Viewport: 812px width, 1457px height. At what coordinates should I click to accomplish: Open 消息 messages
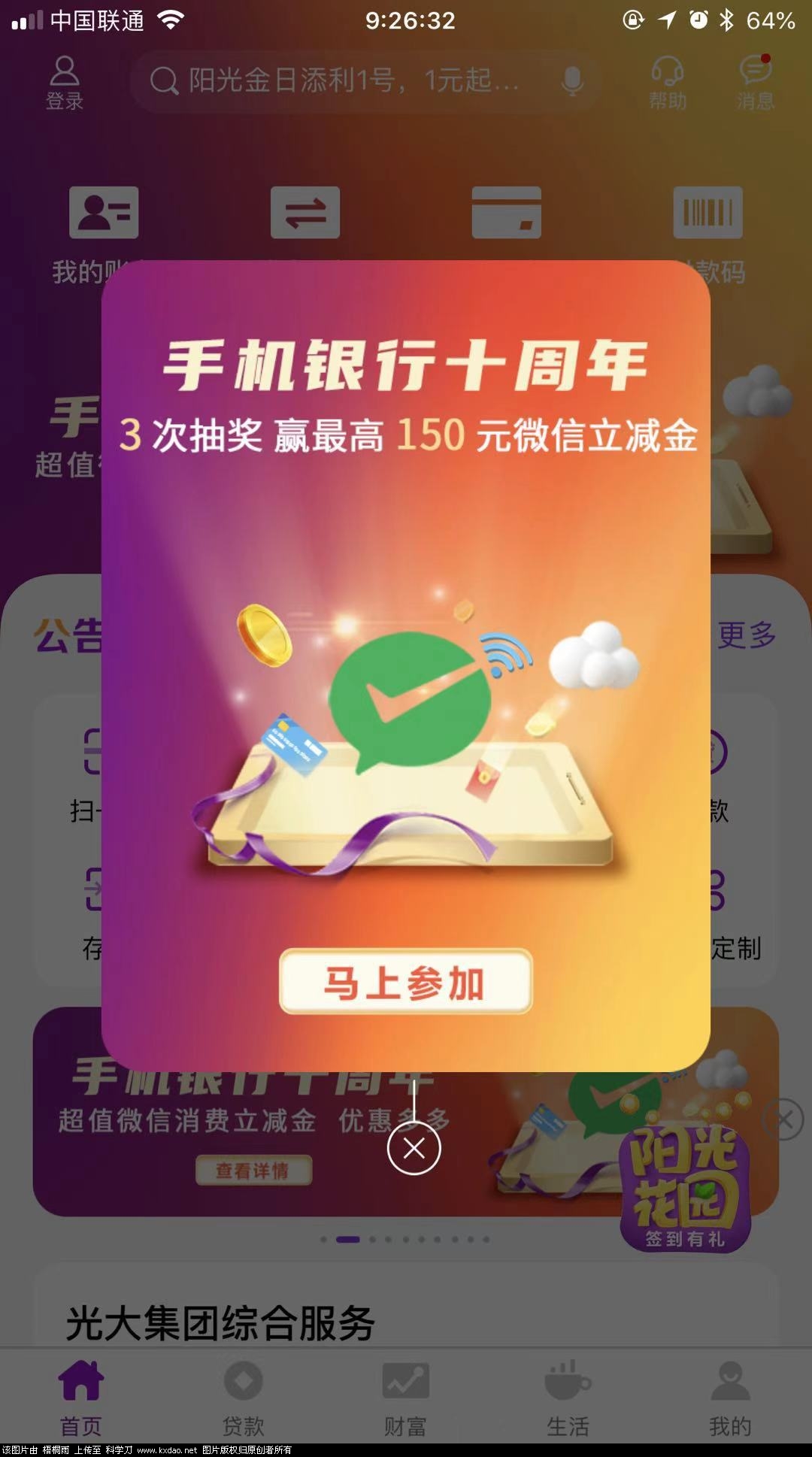(x=755, y=83)
